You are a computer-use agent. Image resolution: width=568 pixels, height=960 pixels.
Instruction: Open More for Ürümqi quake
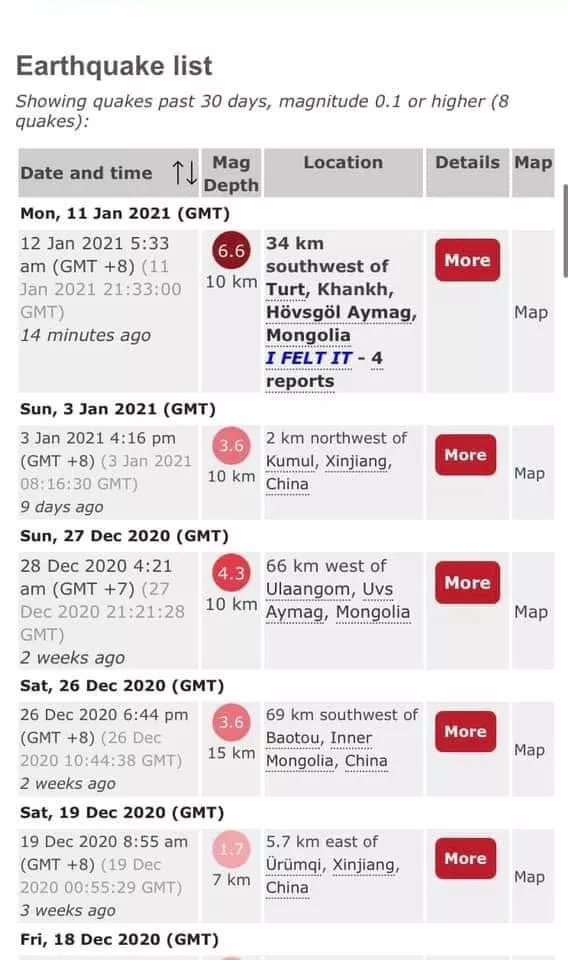(465, 858)
